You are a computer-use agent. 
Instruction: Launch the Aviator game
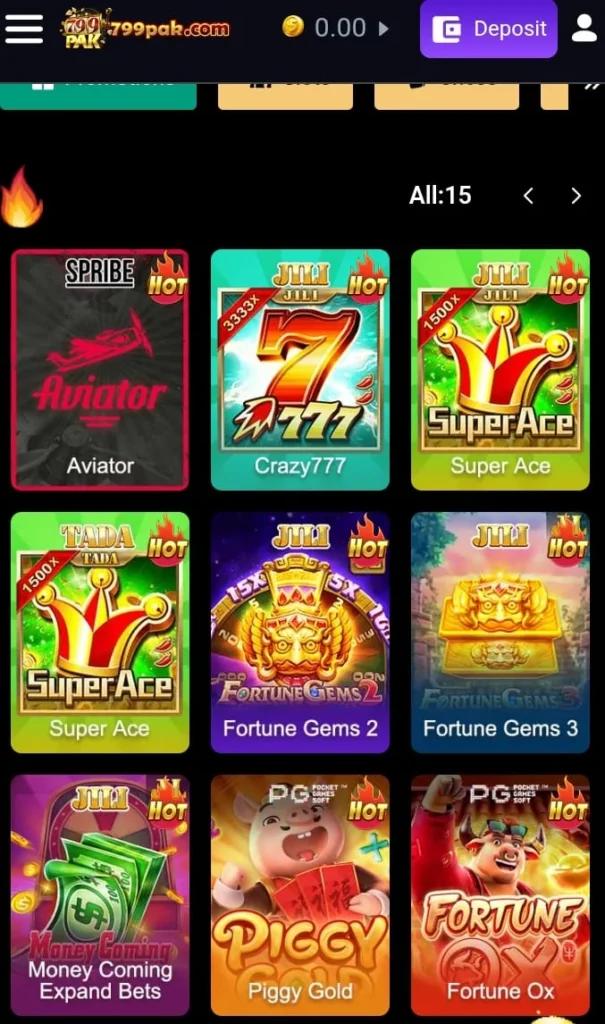click(100, 370)
